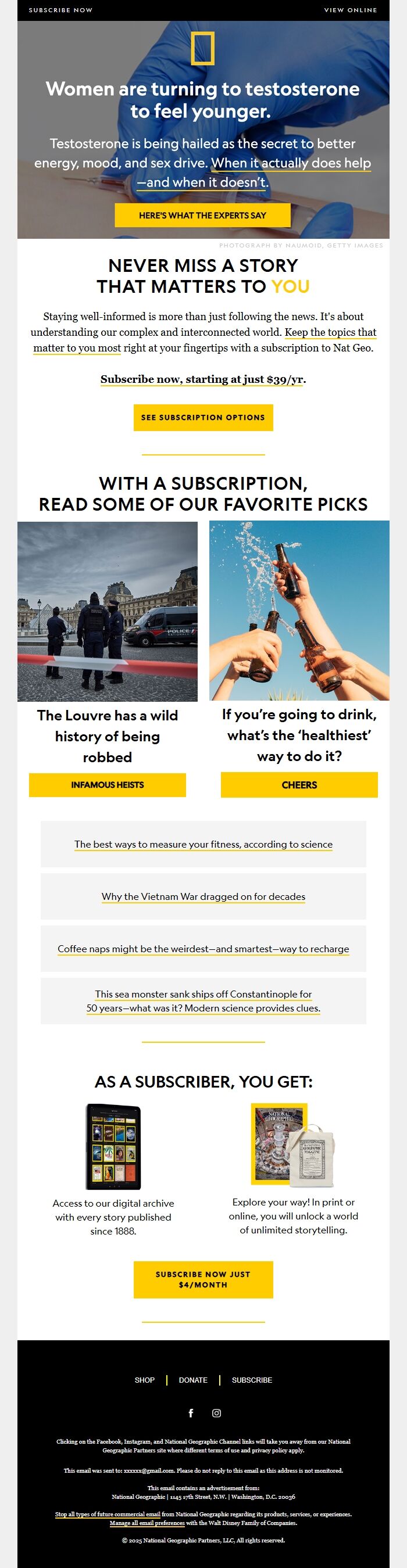
Task: Tap the Cheers button
Action: 299,785
